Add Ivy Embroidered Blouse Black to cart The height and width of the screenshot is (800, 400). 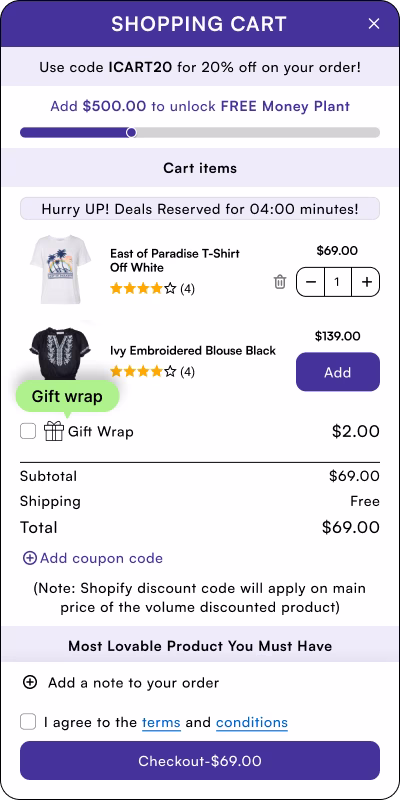point(338,372)
